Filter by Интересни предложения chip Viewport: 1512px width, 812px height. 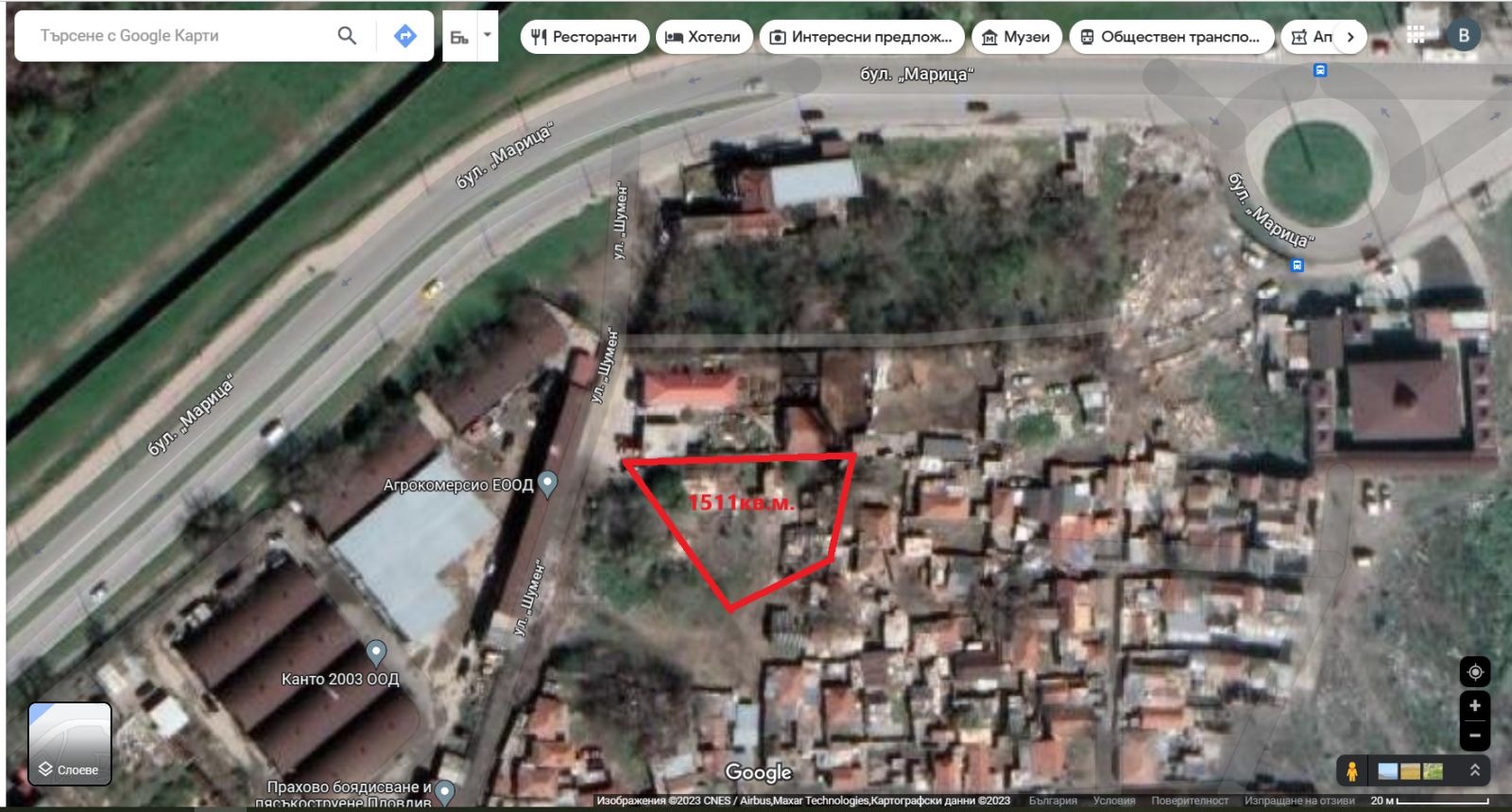tap(861, 37)
